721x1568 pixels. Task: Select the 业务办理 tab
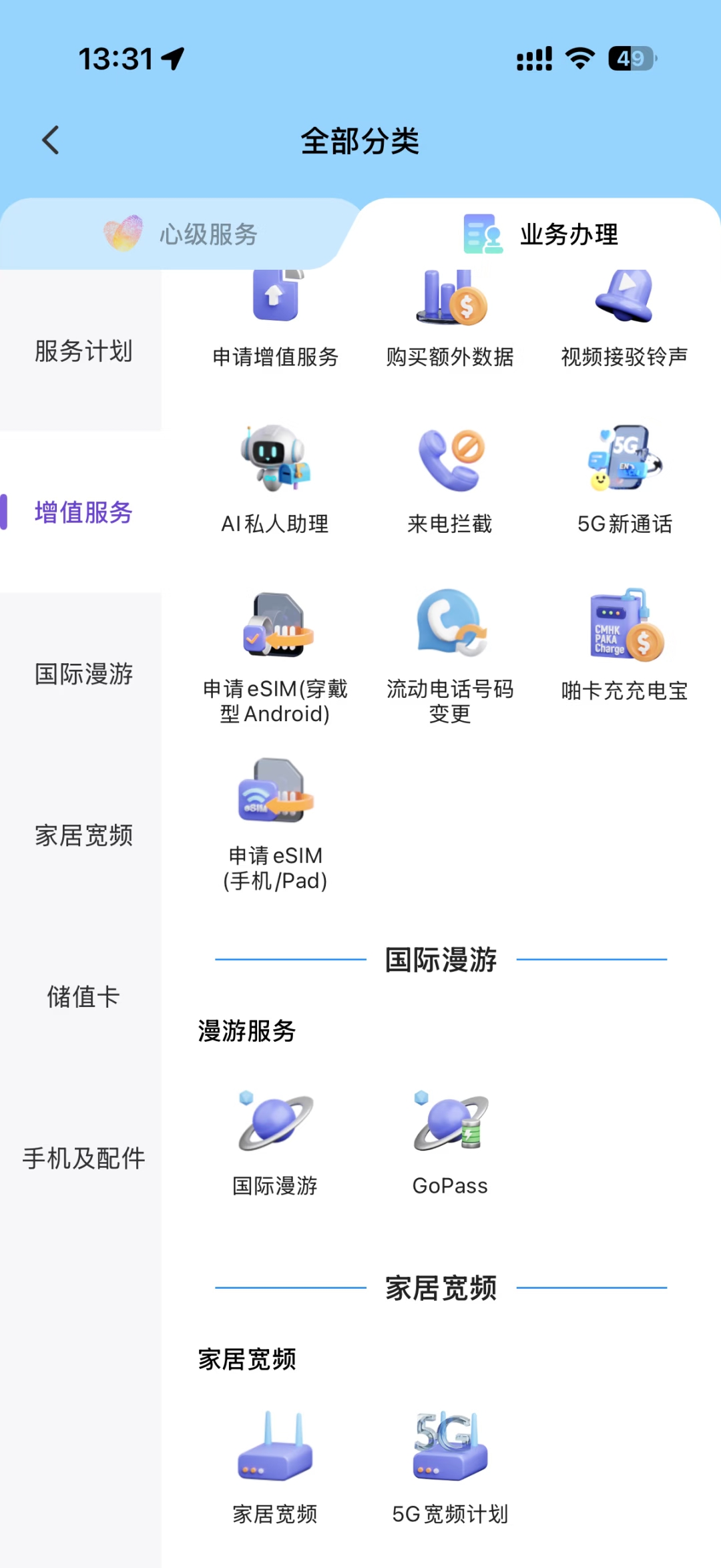click(x=541, y=234)
